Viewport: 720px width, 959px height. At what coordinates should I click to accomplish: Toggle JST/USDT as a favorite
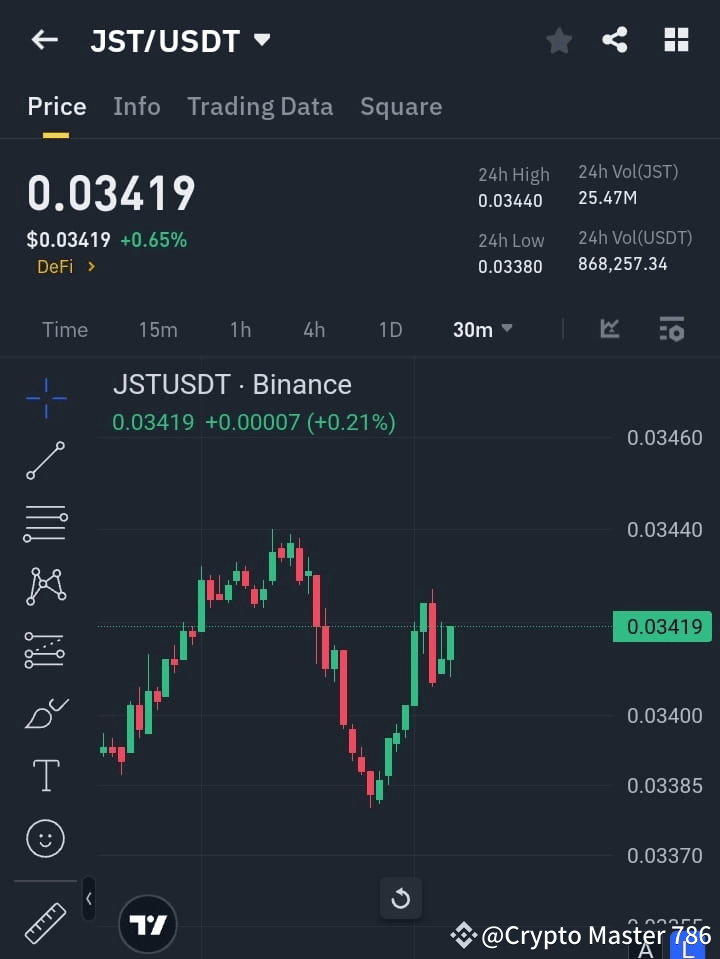(559, 40)
